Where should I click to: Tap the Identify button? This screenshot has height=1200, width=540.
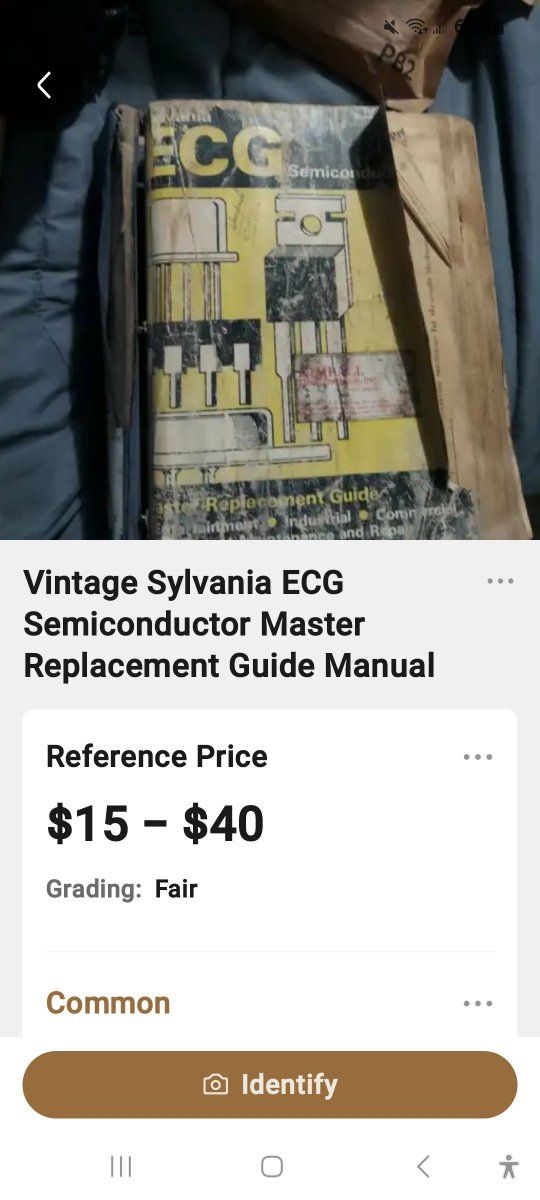pyautogui.click(x=270, y=1084)
